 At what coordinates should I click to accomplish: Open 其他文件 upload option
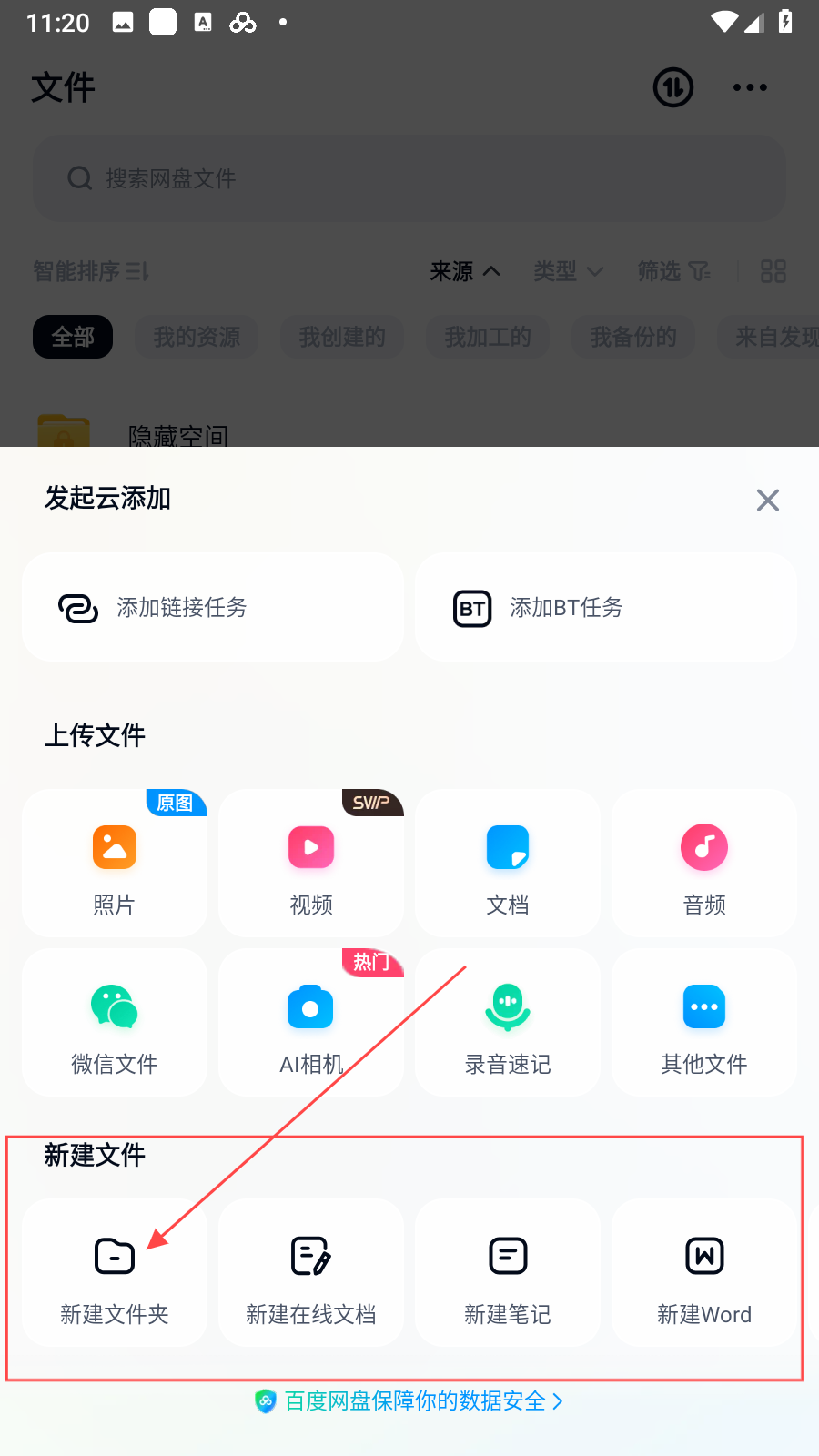pos(704,1023)
